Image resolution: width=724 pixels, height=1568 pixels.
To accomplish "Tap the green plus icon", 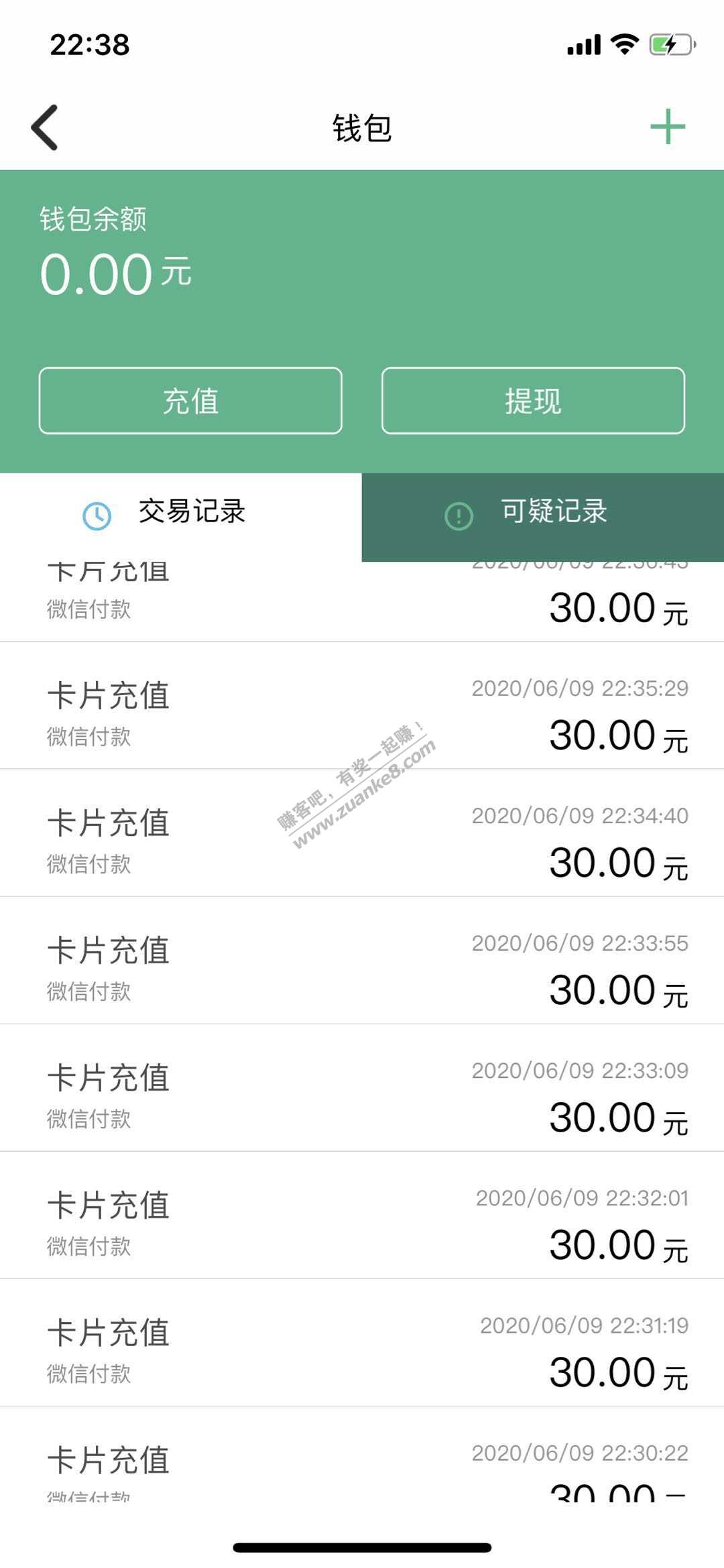I will [x=668, y=127].
